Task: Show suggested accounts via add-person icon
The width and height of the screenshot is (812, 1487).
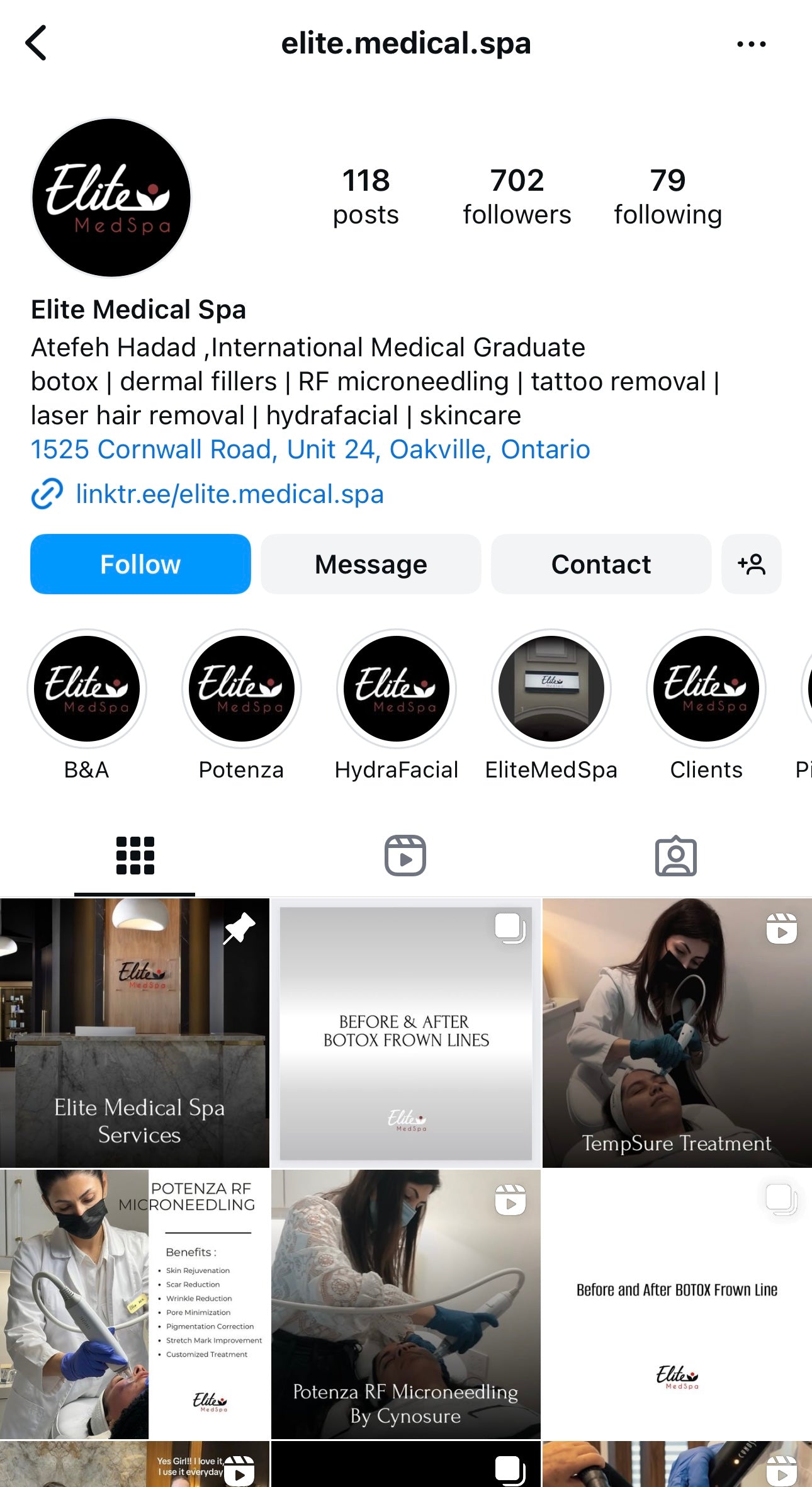Action: coord(751,564)
